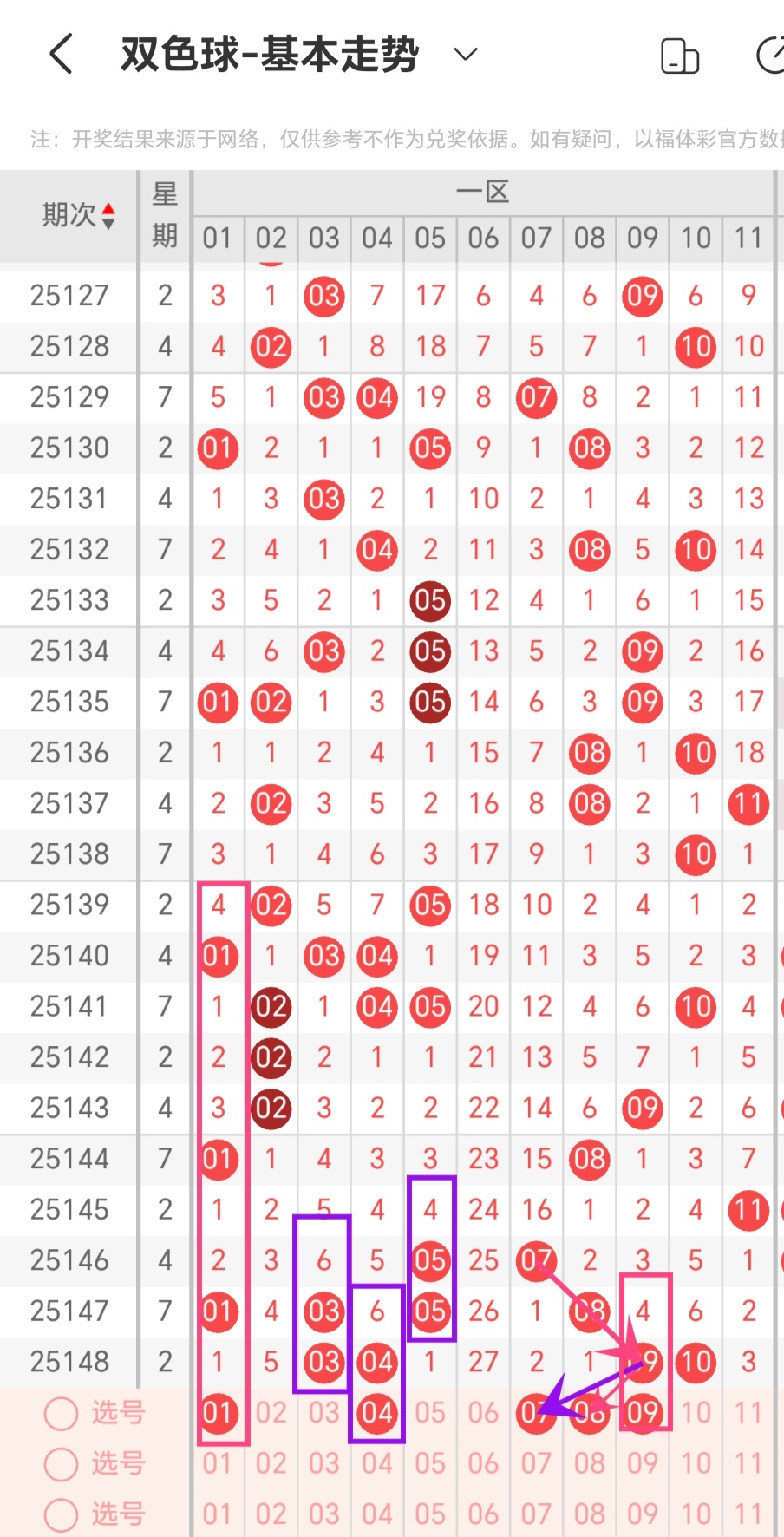Deselect the highlighted 07 ball in 选号 row
Screen dimensions: 784x1537
pyautogui.click(x=535, y=1413)
